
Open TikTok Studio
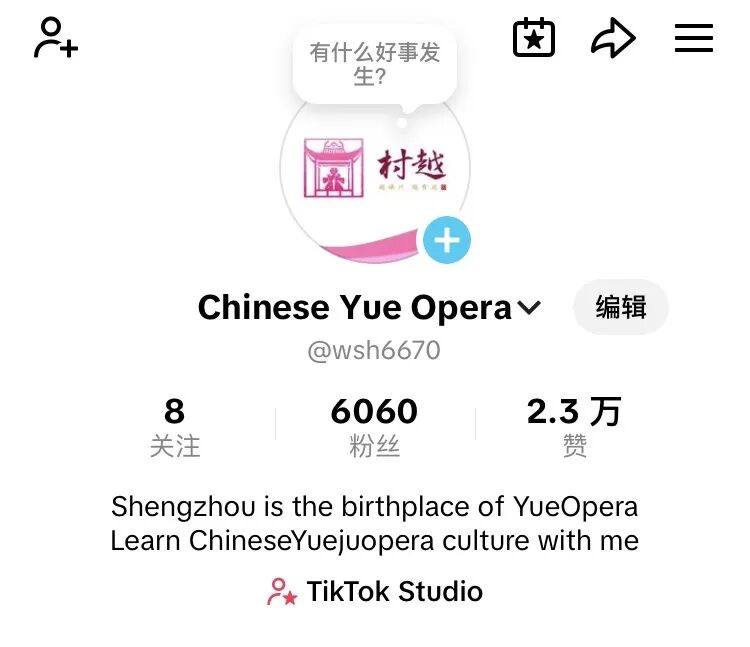click(375, 592)
